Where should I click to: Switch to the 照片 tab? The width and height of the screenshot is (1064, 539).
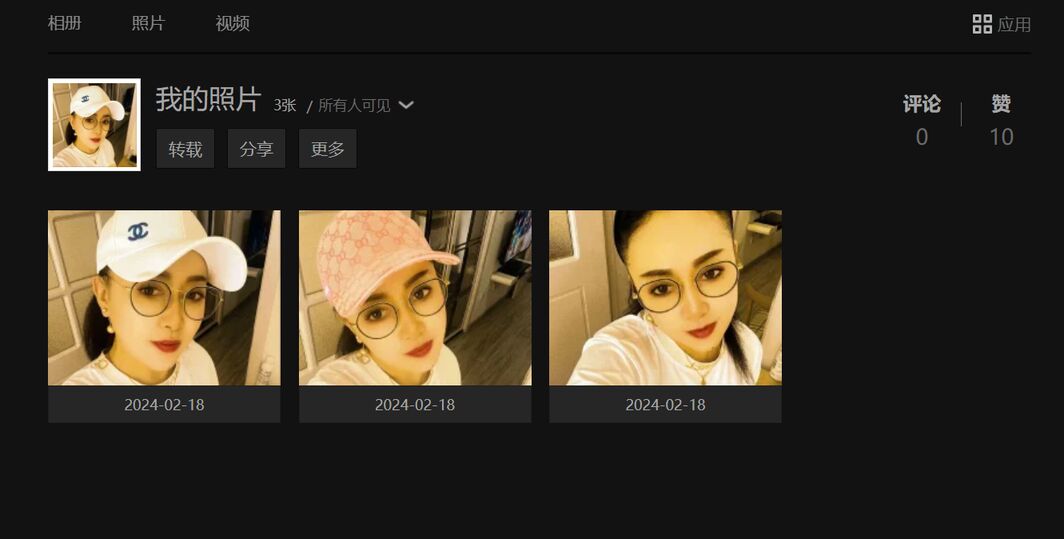(148, 24)
